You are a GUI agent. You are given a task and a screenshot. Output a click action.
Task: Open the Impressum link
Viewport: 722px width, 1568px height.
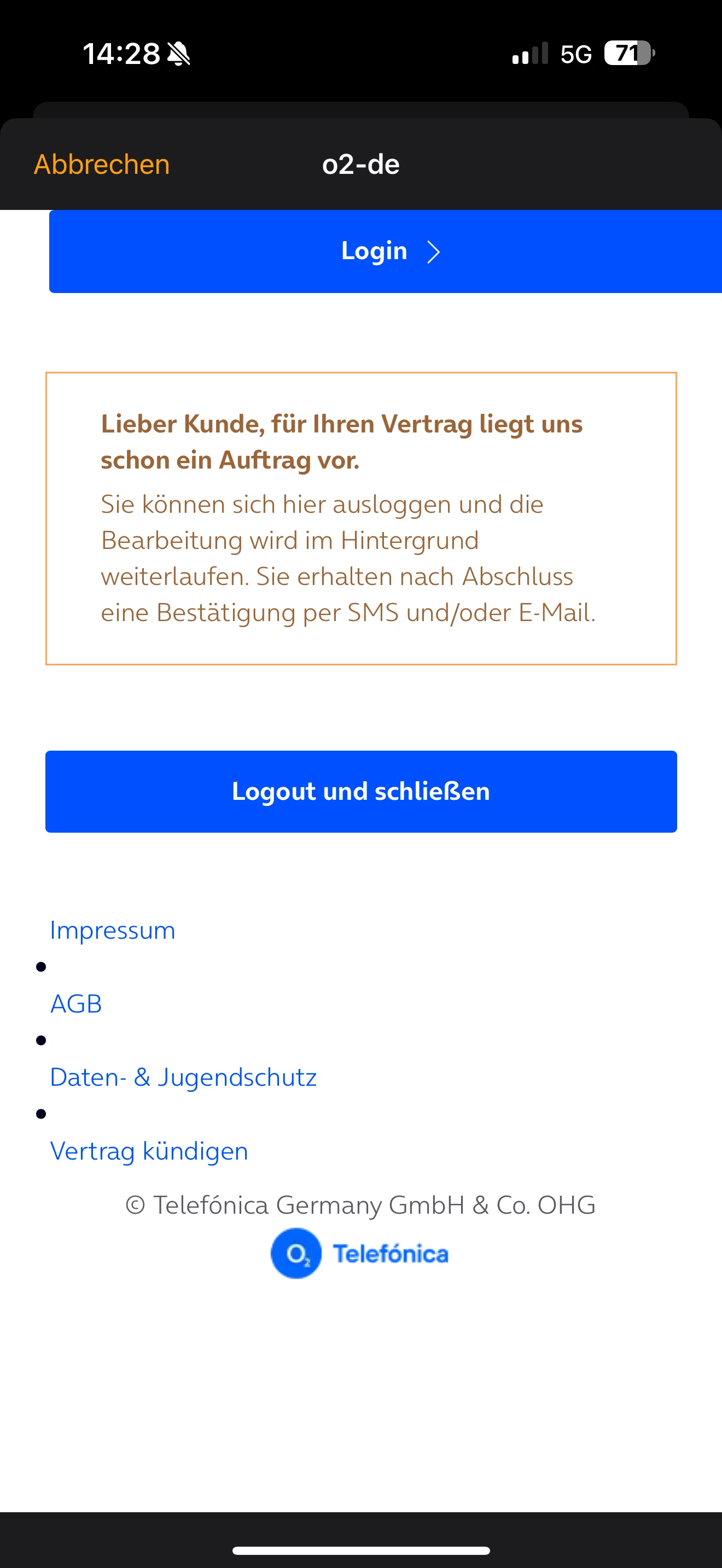(113, 930)
